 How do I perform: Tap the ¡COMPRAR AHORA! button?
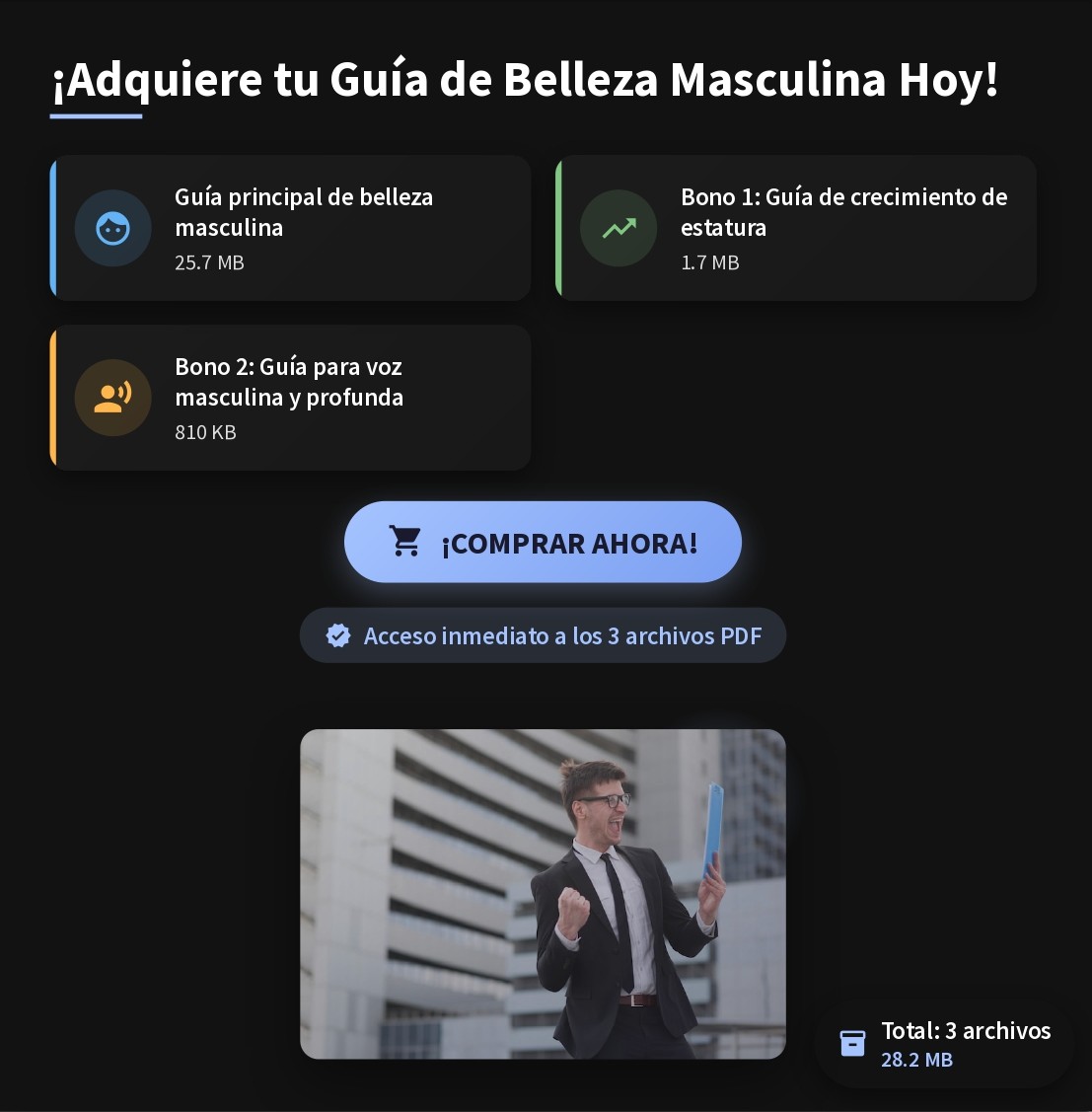543,543
